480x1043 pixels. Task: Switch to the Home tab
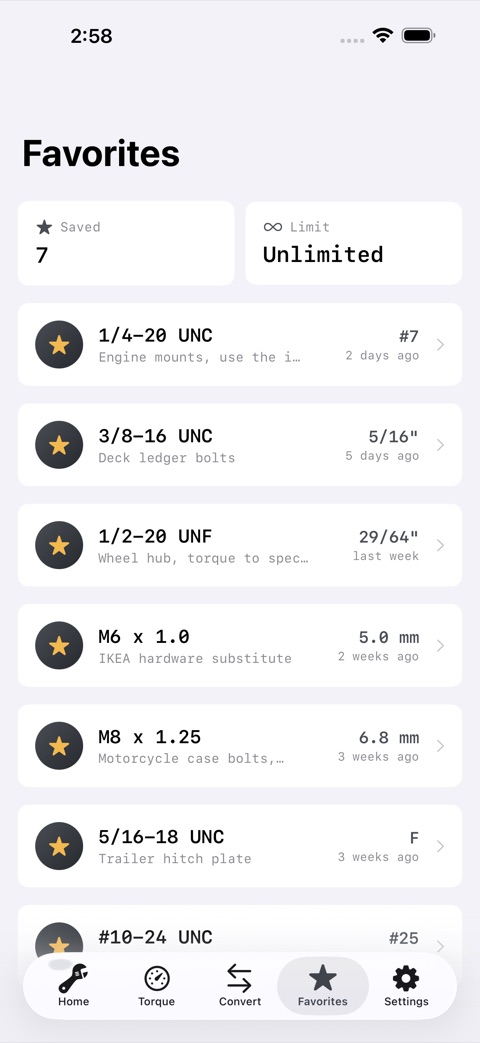tap(73, 986)
